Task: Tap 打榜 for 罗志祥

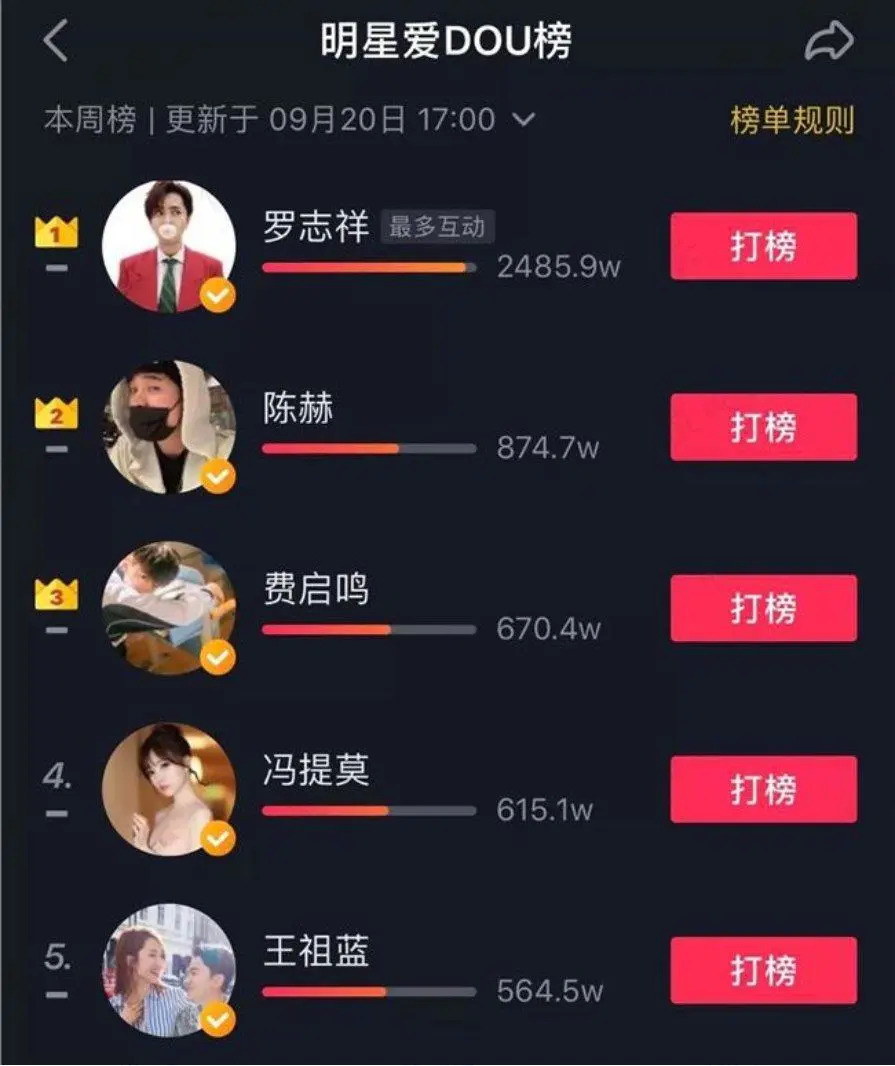Action: pyautogui.click(x=763, y=246)
